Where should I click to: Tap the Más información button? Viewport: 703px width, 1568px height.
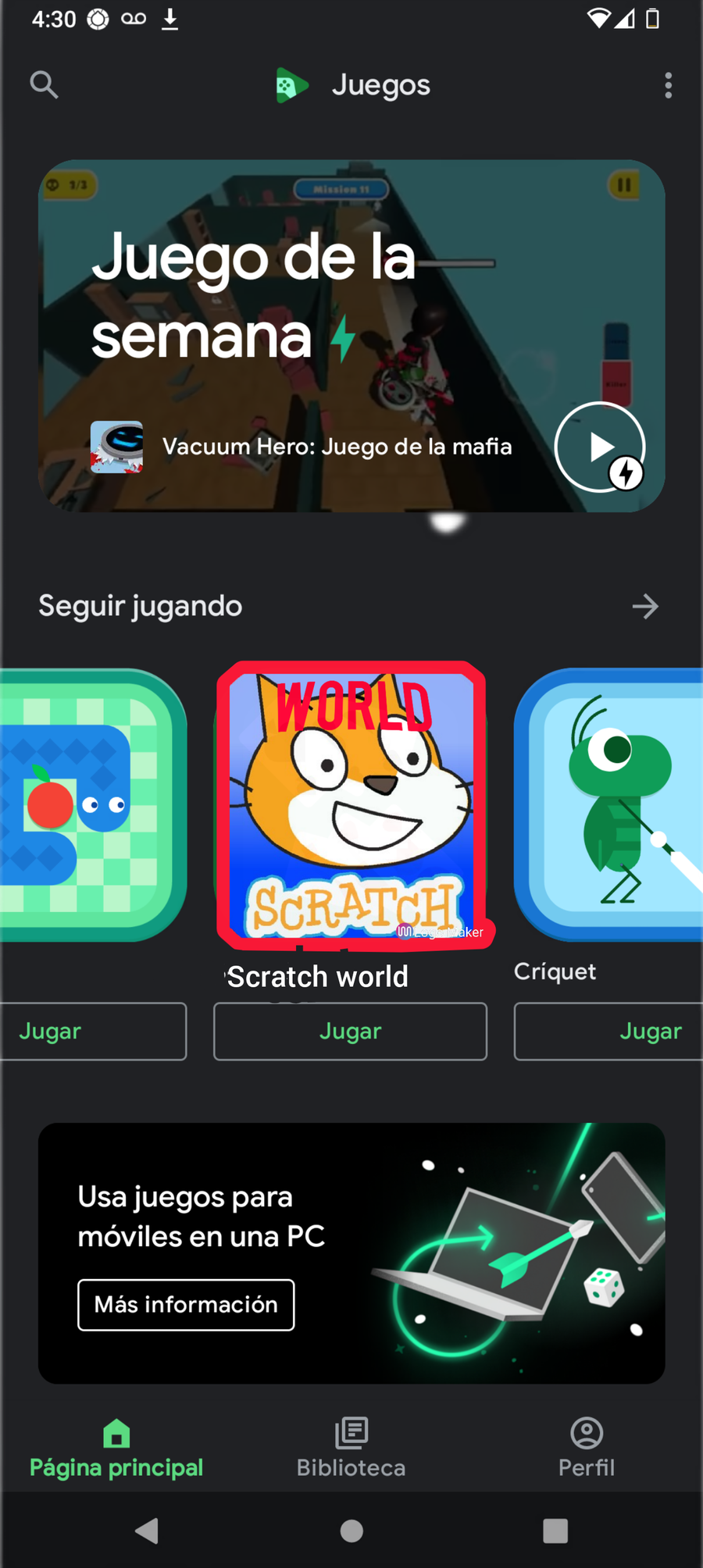click(186, 1305)
